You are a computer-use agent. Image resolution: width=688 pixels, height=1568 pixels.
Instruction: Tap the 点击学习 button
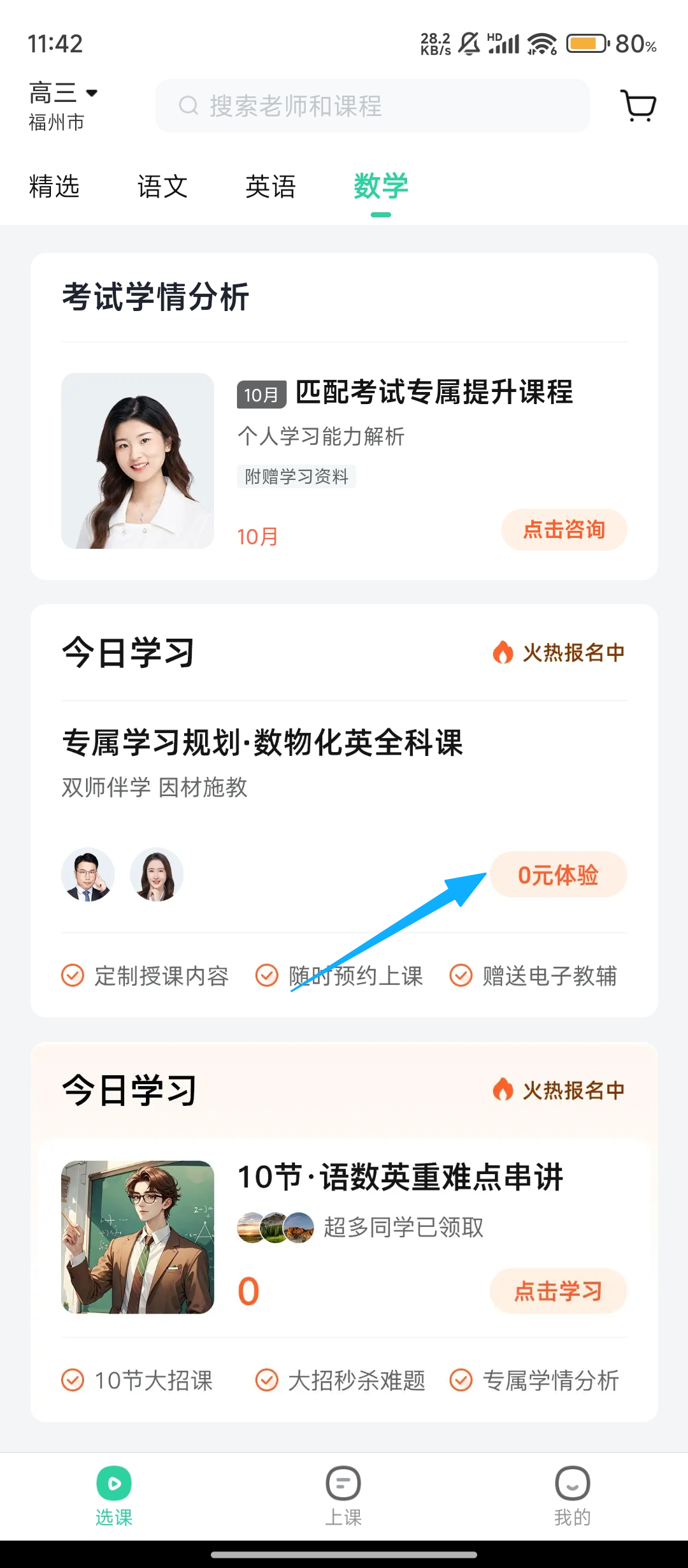[x=558, y=1291]
